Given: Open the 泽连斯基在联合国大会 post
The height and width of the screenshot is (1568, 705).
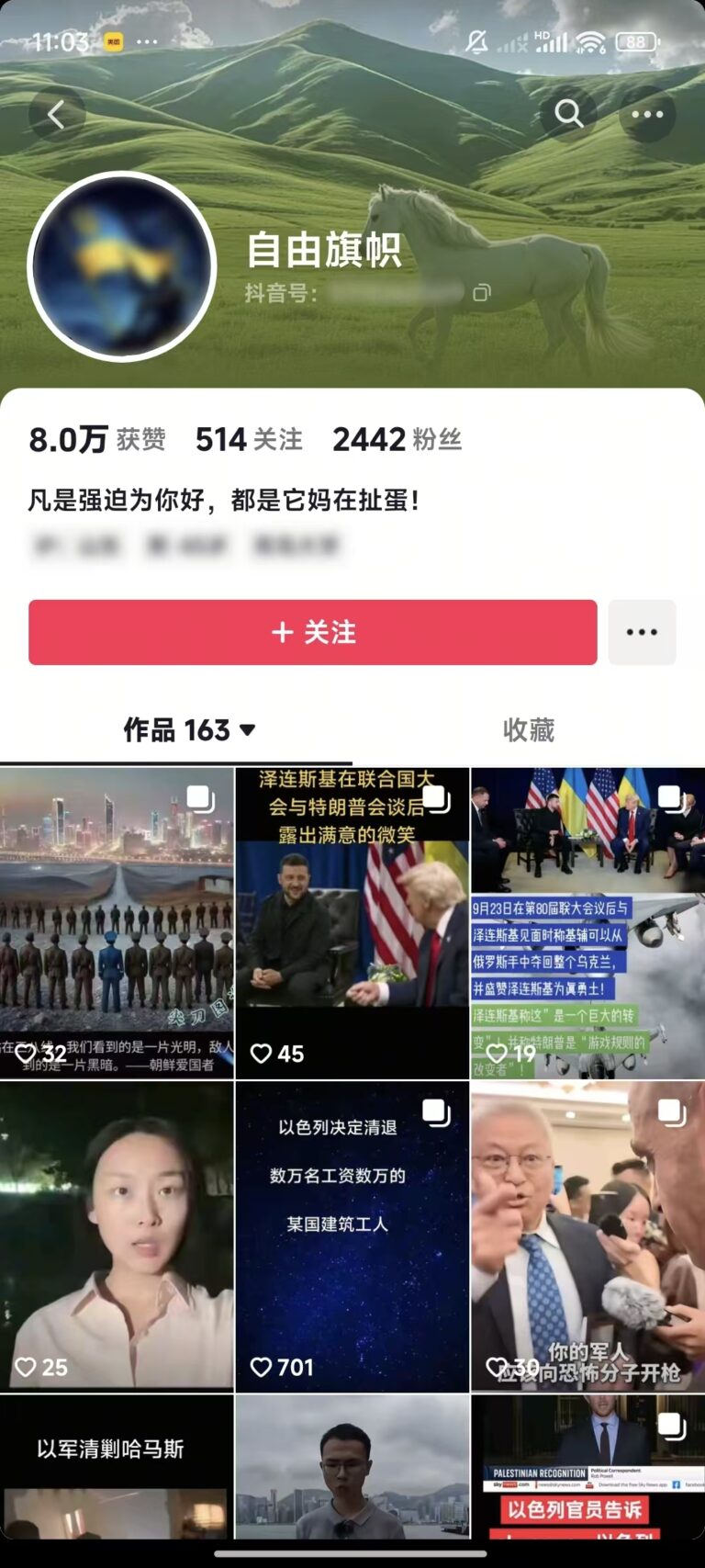Looking at the screenshot, I should coord(352,923).
